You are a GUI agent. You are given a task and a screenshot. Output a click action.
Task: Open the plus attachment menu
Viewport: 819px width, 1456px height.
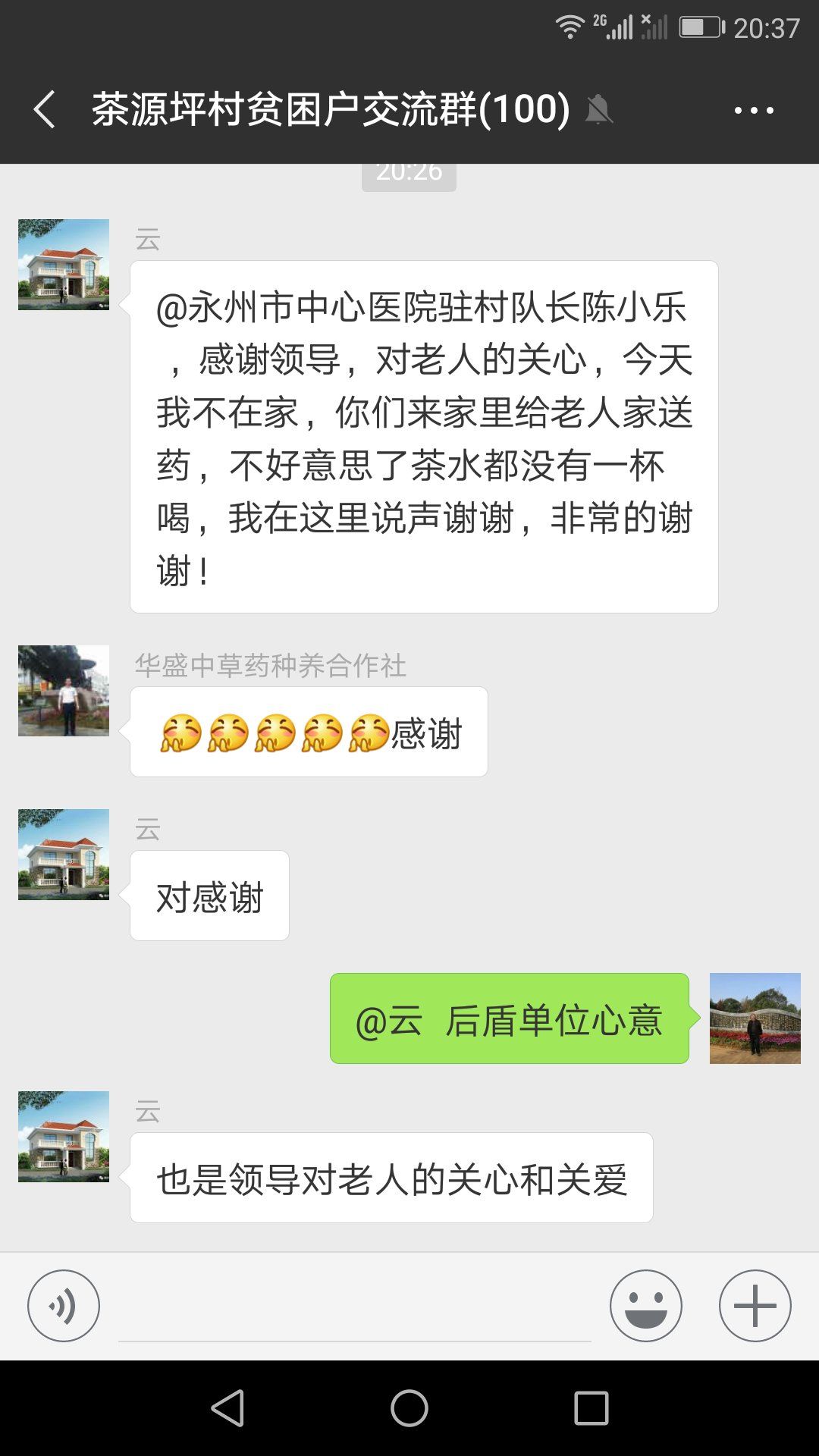[755, 1306]
